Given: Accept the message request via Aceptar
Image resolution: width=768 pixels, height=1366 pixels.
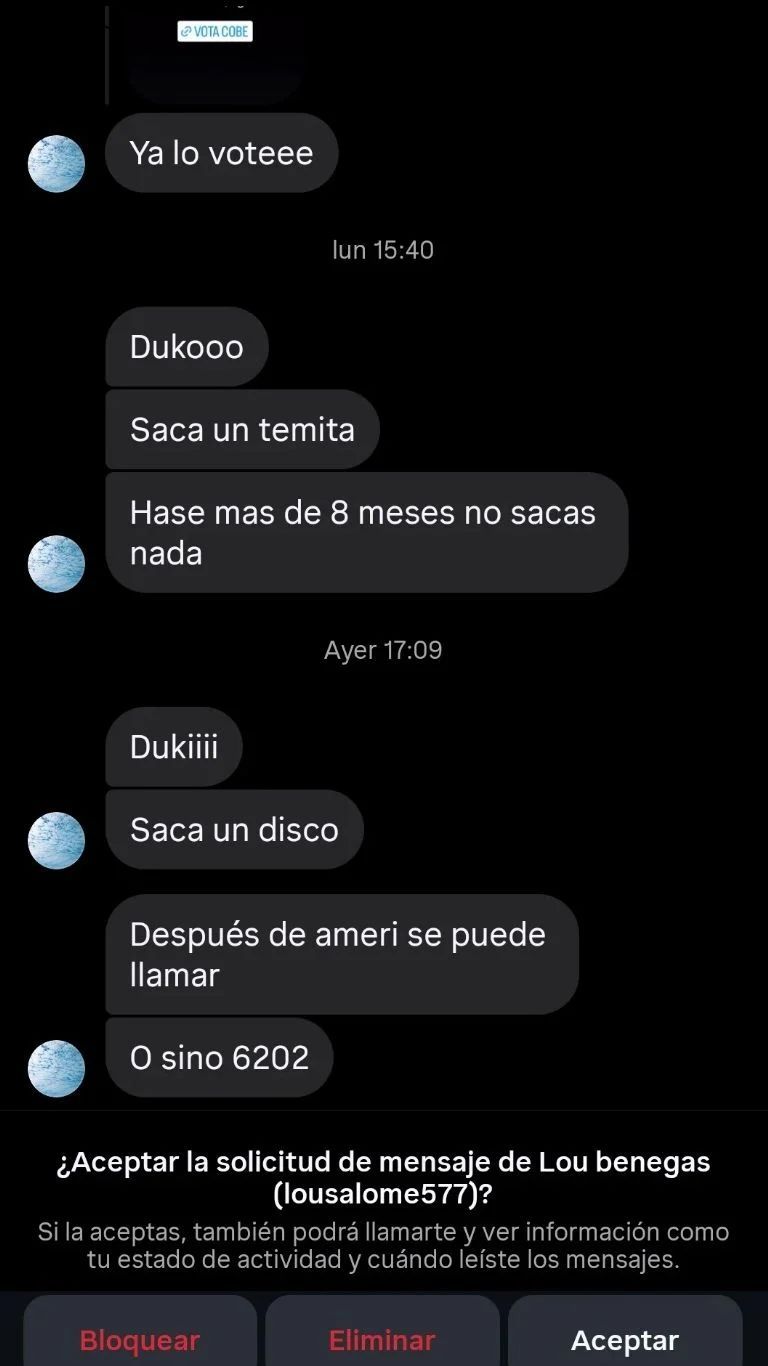Looking at the screenshot, I should coord(626,1340).
